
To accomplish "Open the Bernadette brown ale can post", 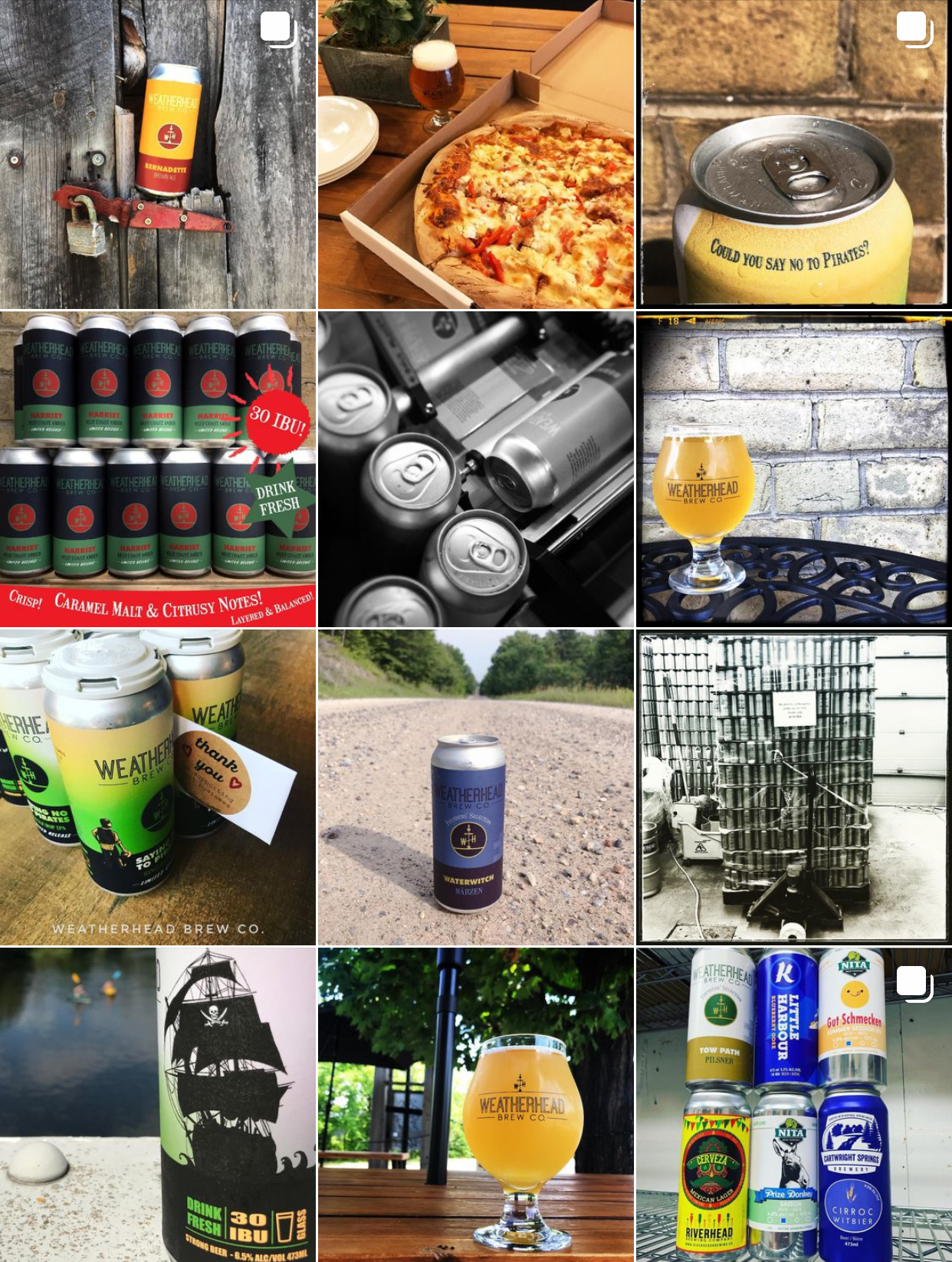I will click(158, 154).
